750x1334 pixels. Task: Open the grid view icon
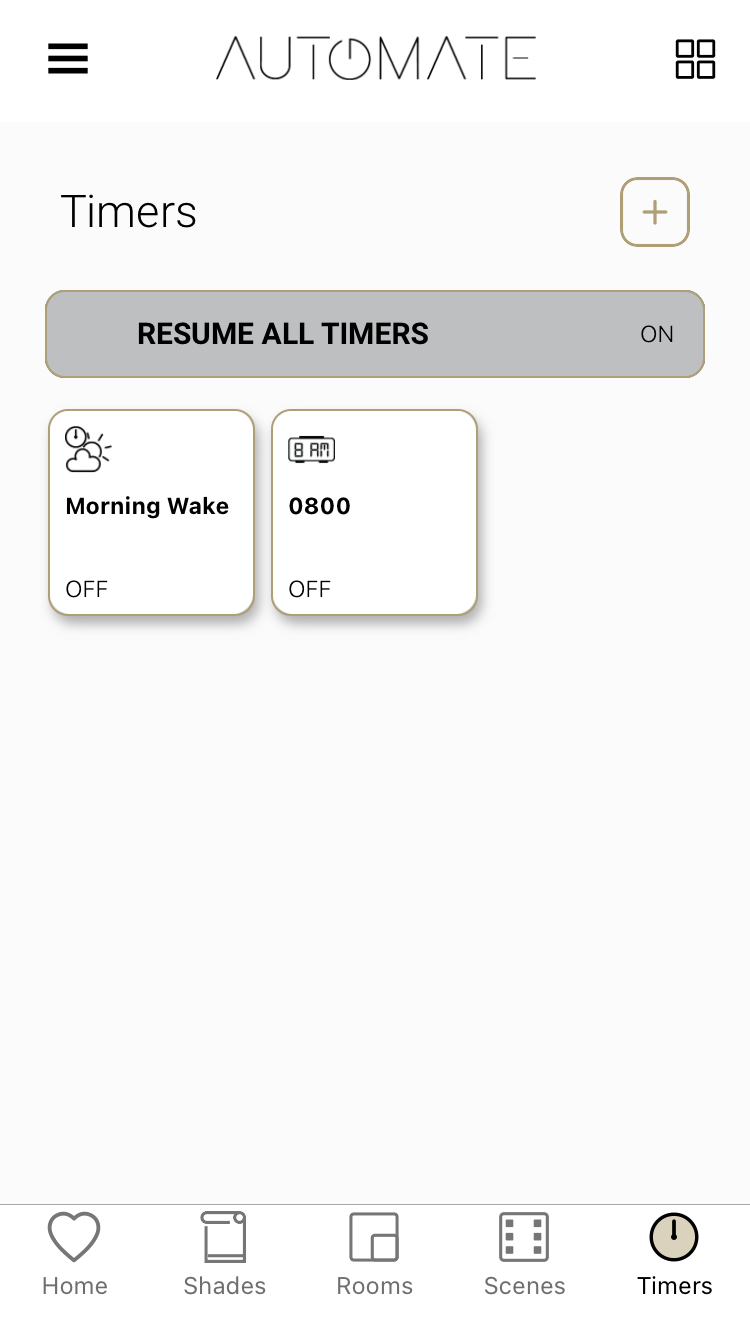click(x=695, y=59)
